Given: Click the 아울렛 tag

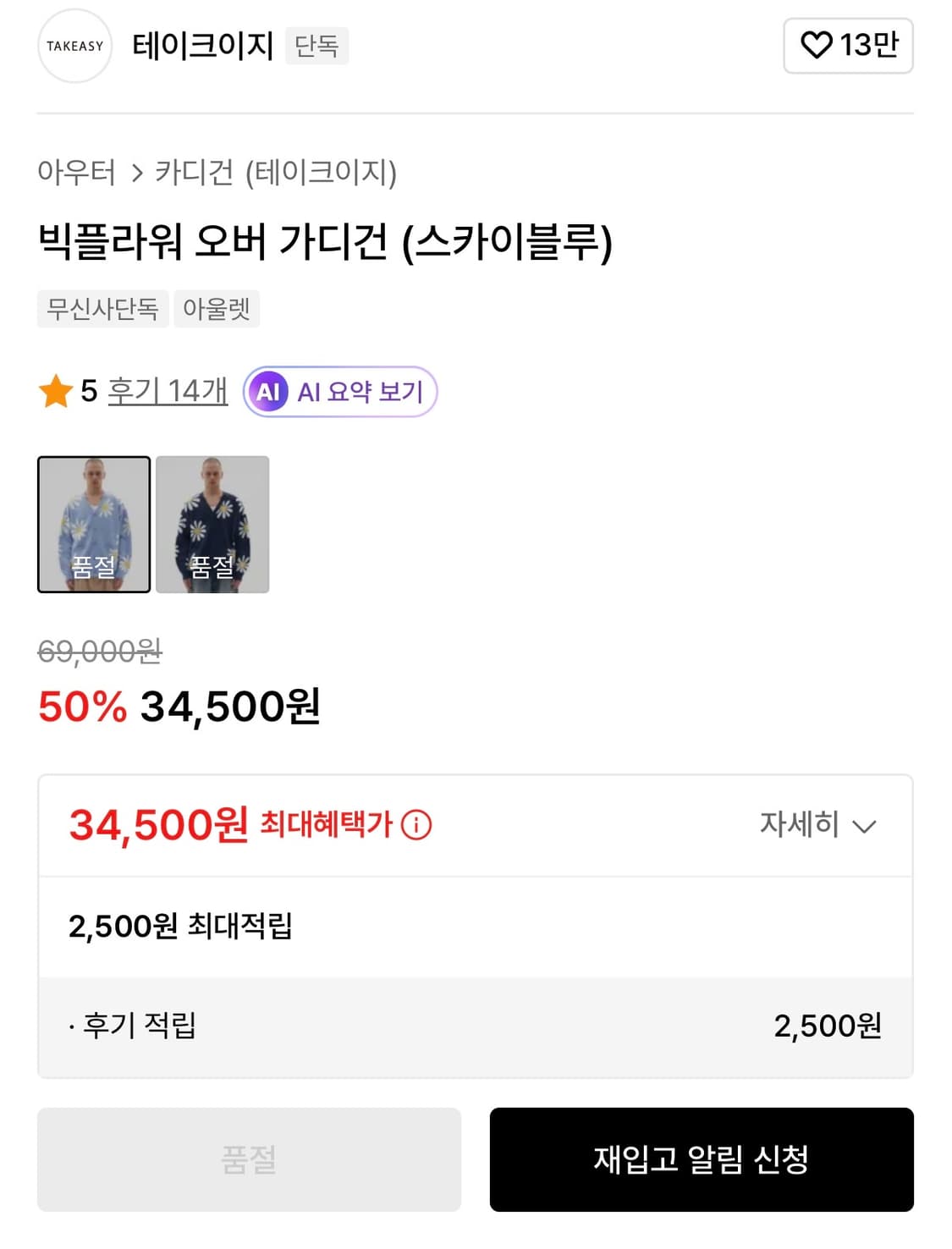Looking at the screenshot, I should point(217,310).
